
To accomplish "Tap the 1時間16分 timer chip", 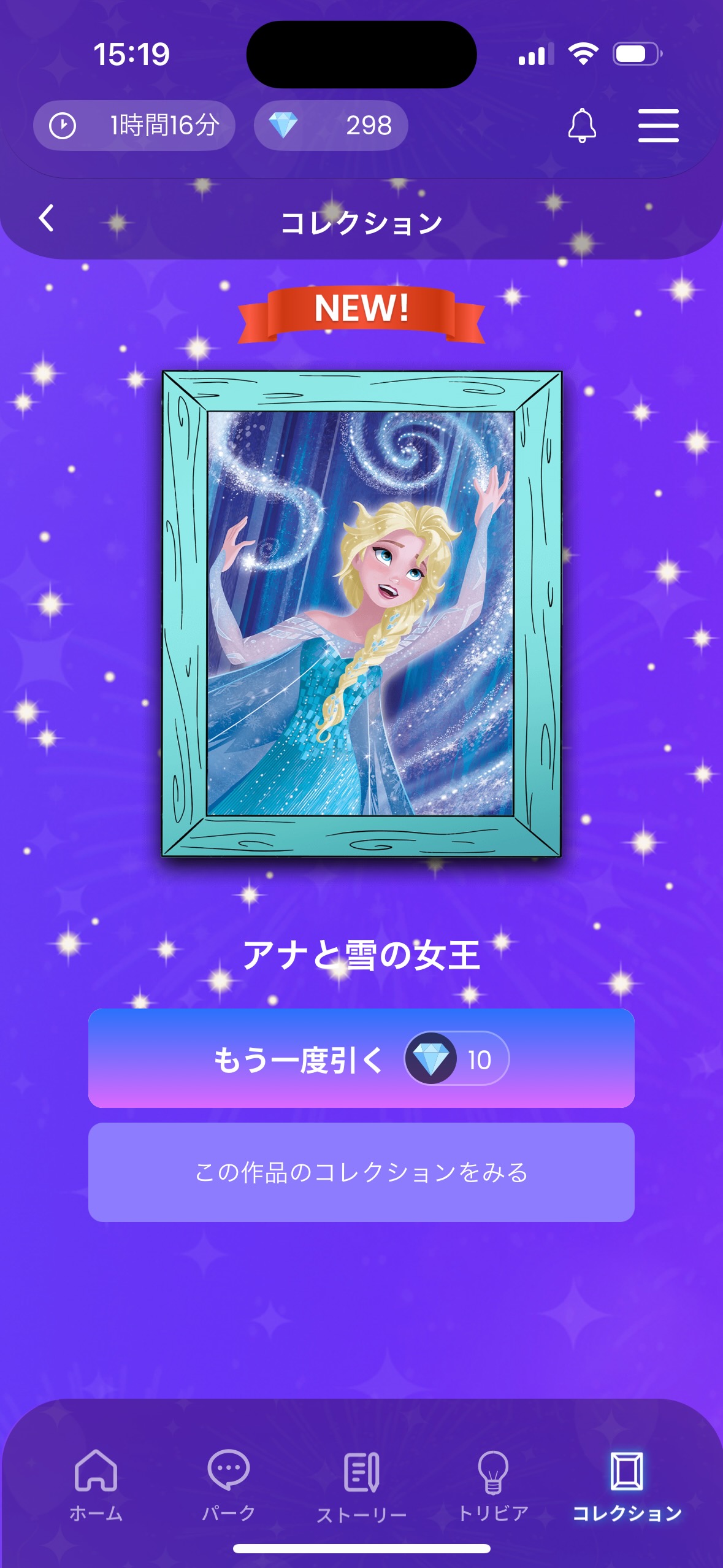I will (134, 126).
